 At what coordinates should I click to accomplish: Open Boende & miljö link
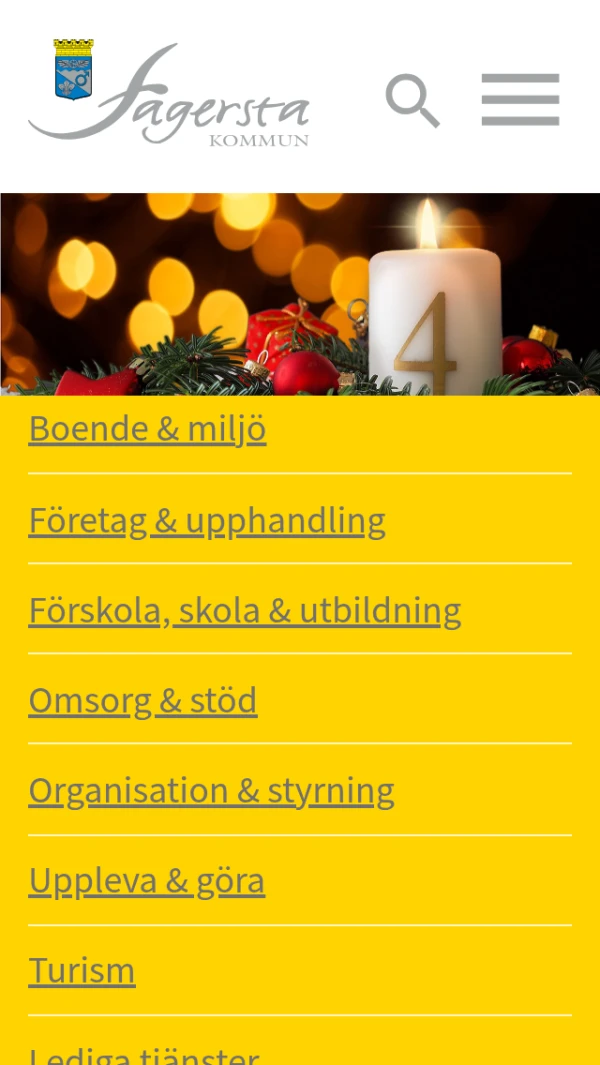[147, 429]
